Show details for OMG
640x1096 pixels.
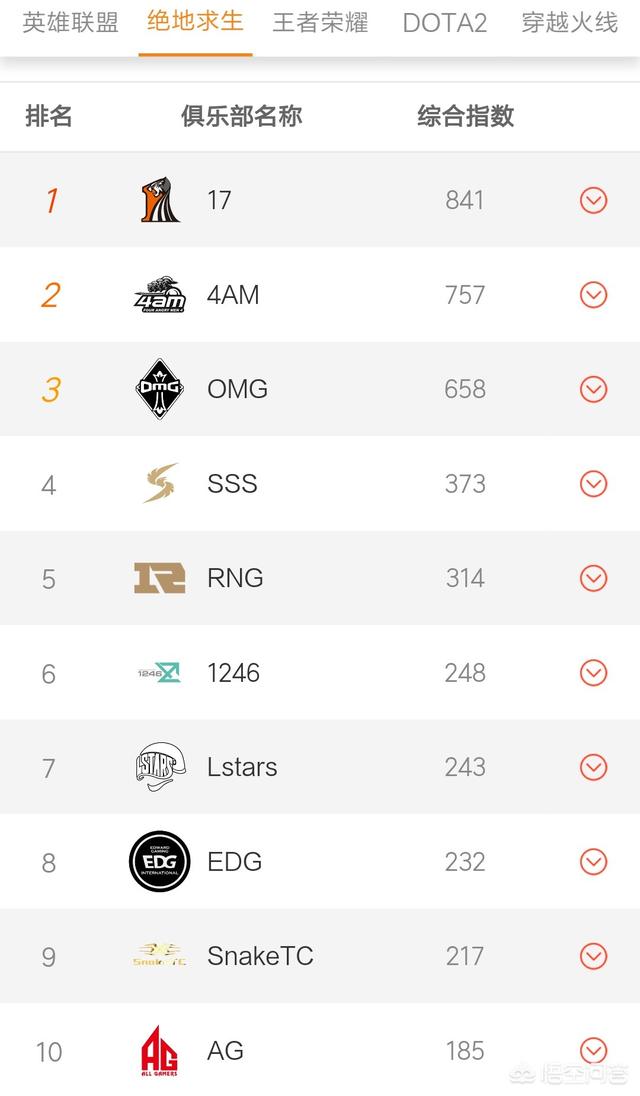click(x=593, y=389)
